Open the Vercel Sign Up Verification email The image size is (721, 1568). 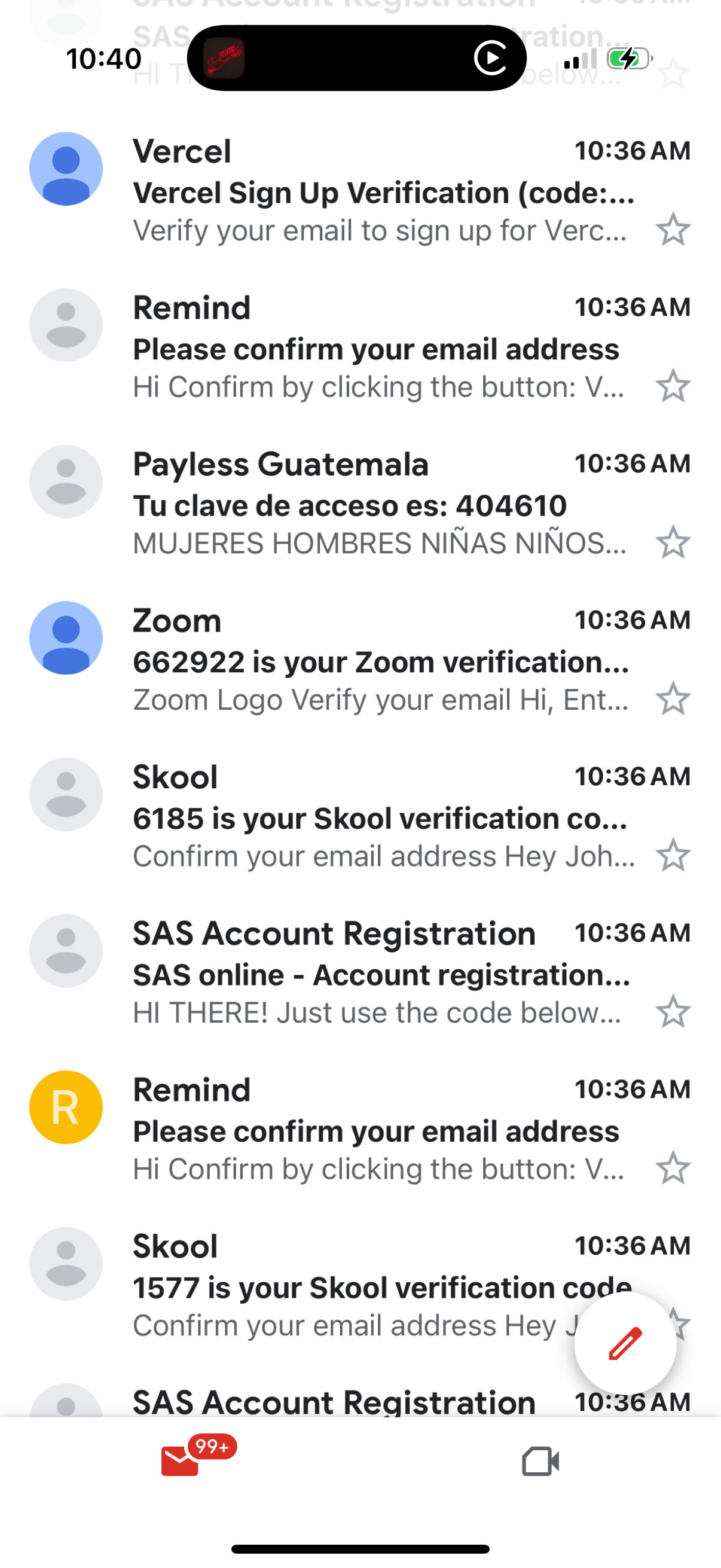383,193
